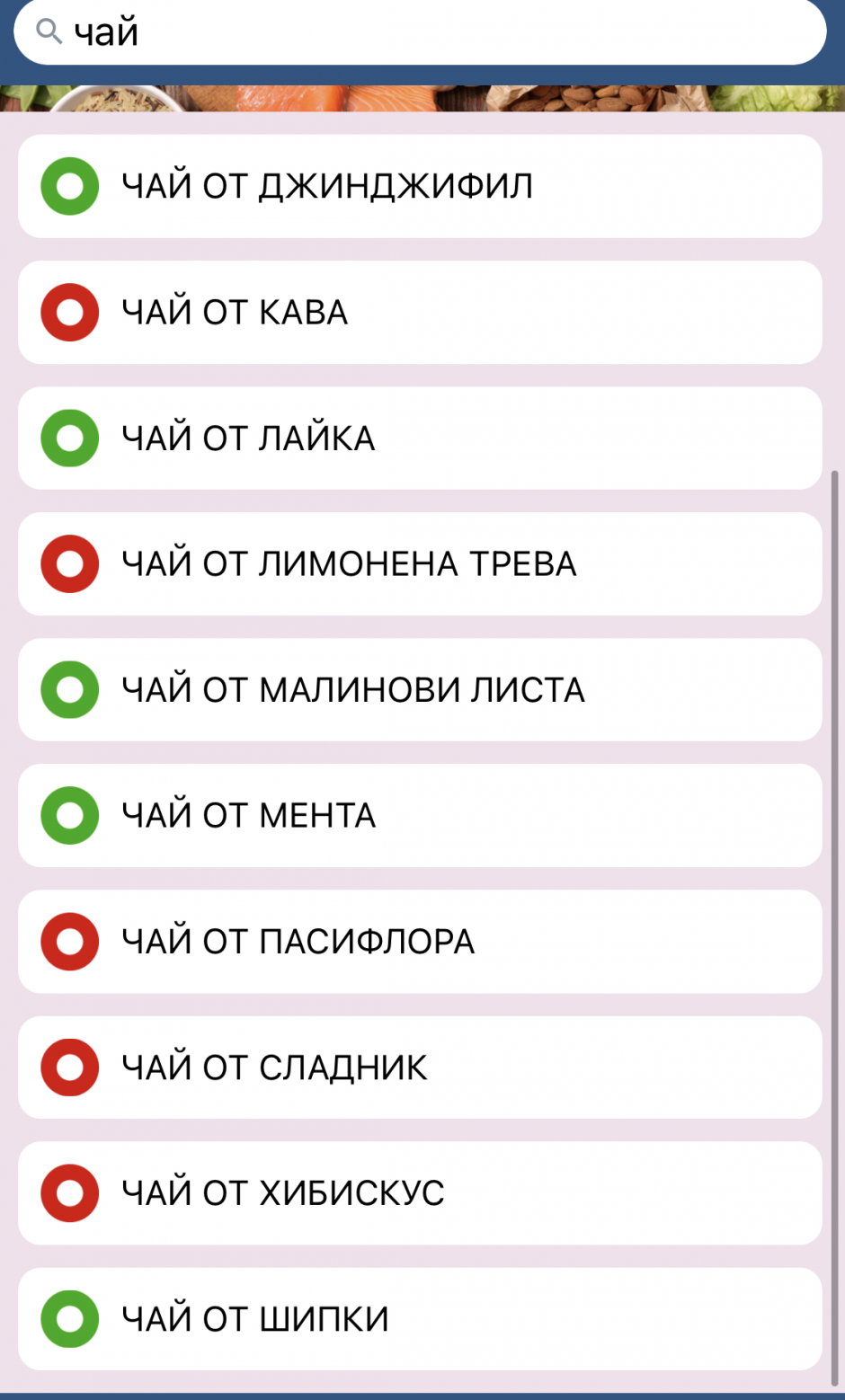Viewport: 845px width, 1400px height.
Task: Tap the search field containing чай
Action: coord(420,32)
